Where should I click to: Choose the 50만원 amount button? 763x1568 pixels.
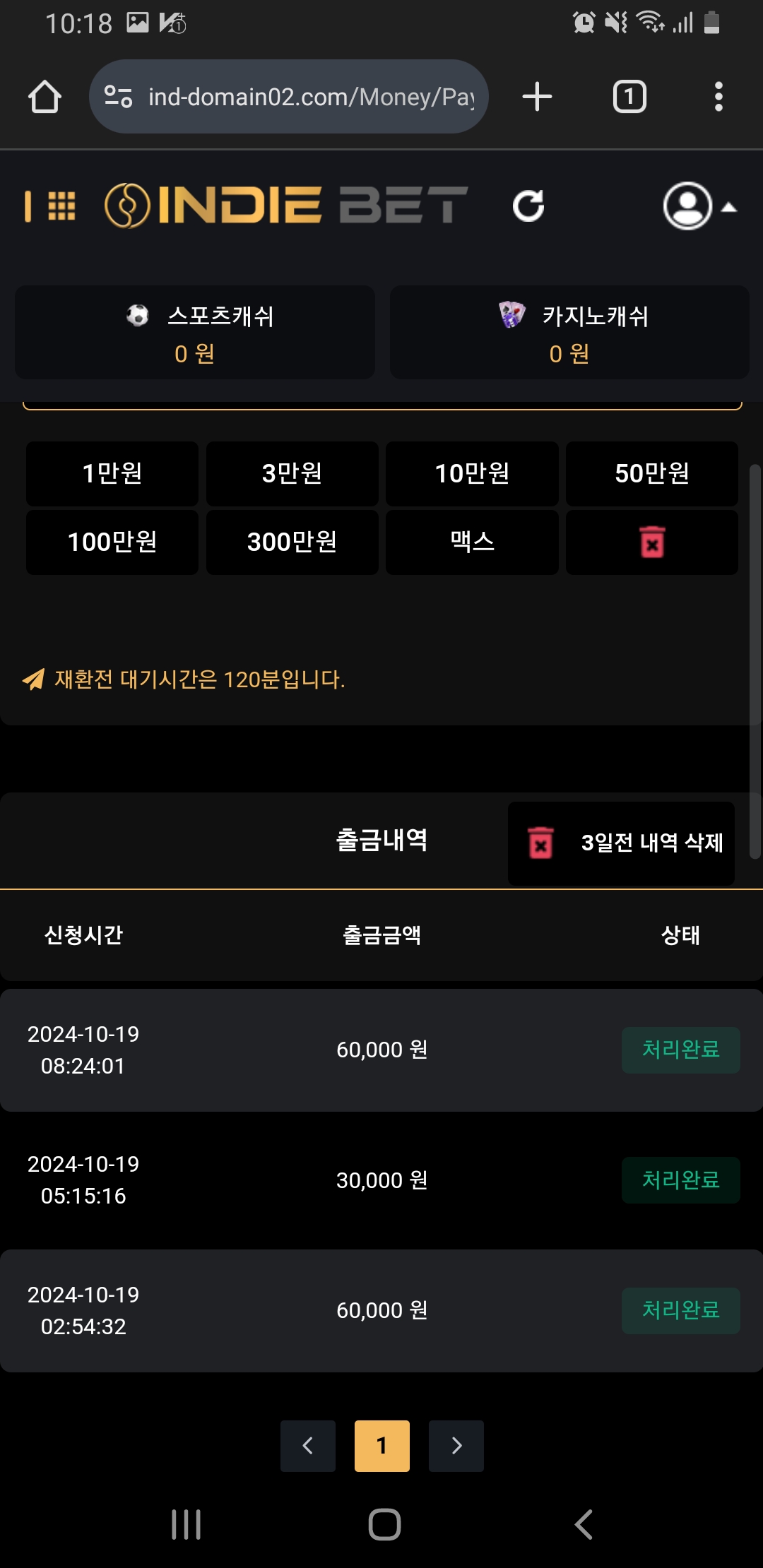(651, 473)
